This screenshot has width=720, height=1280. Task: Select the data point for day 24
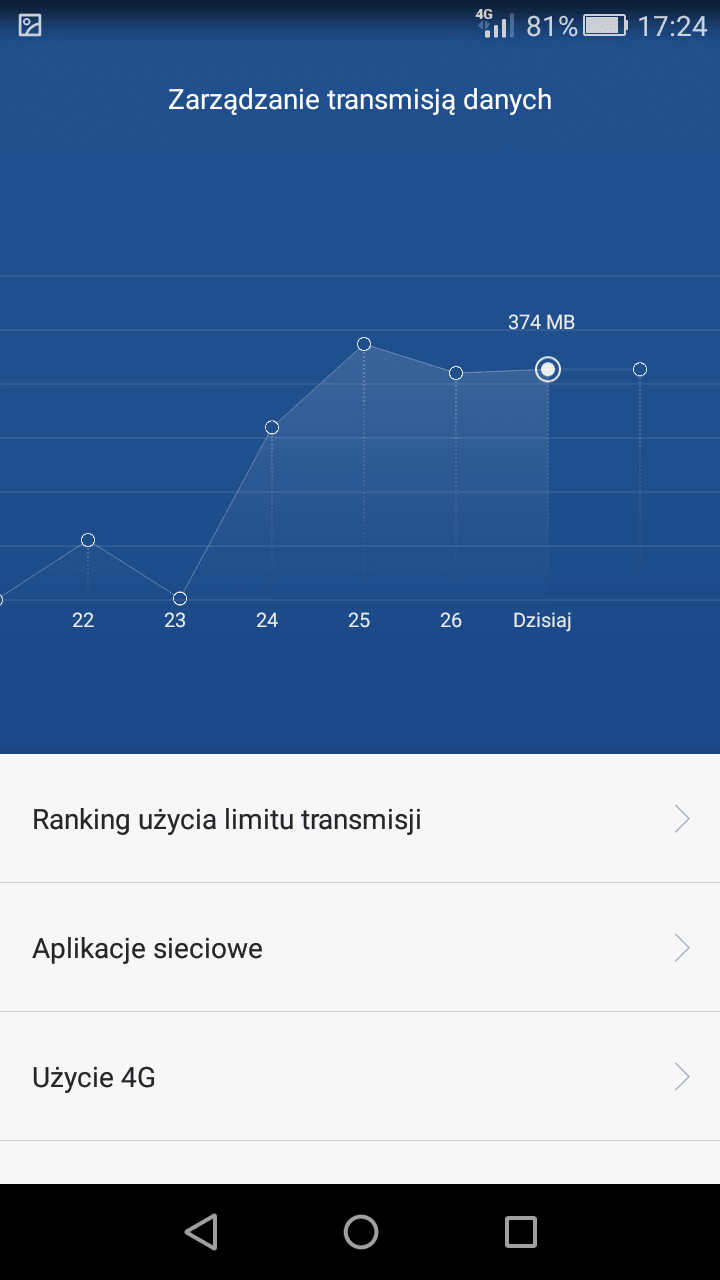pos(272,427)
